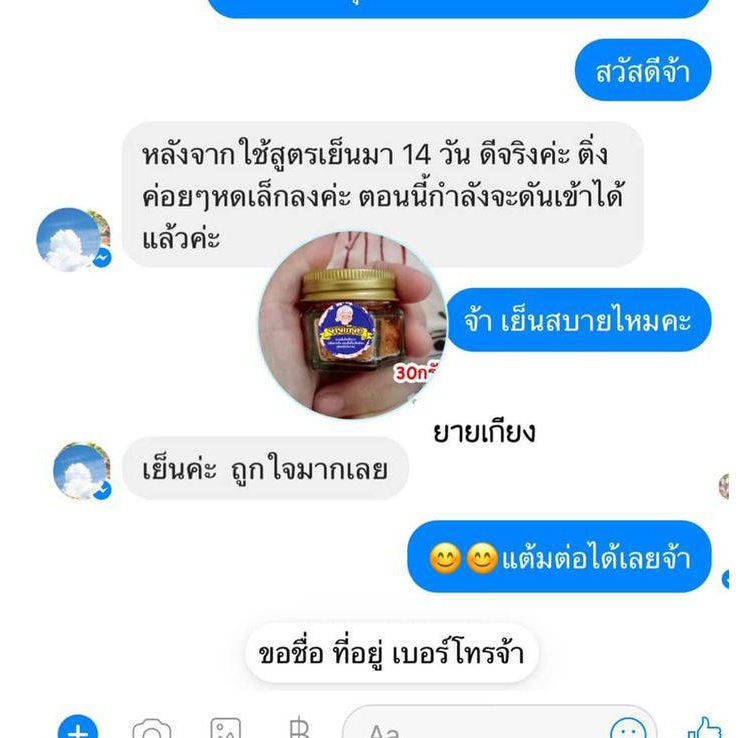
Task: Open the photo gallery picker
Action: coord(226,730)
